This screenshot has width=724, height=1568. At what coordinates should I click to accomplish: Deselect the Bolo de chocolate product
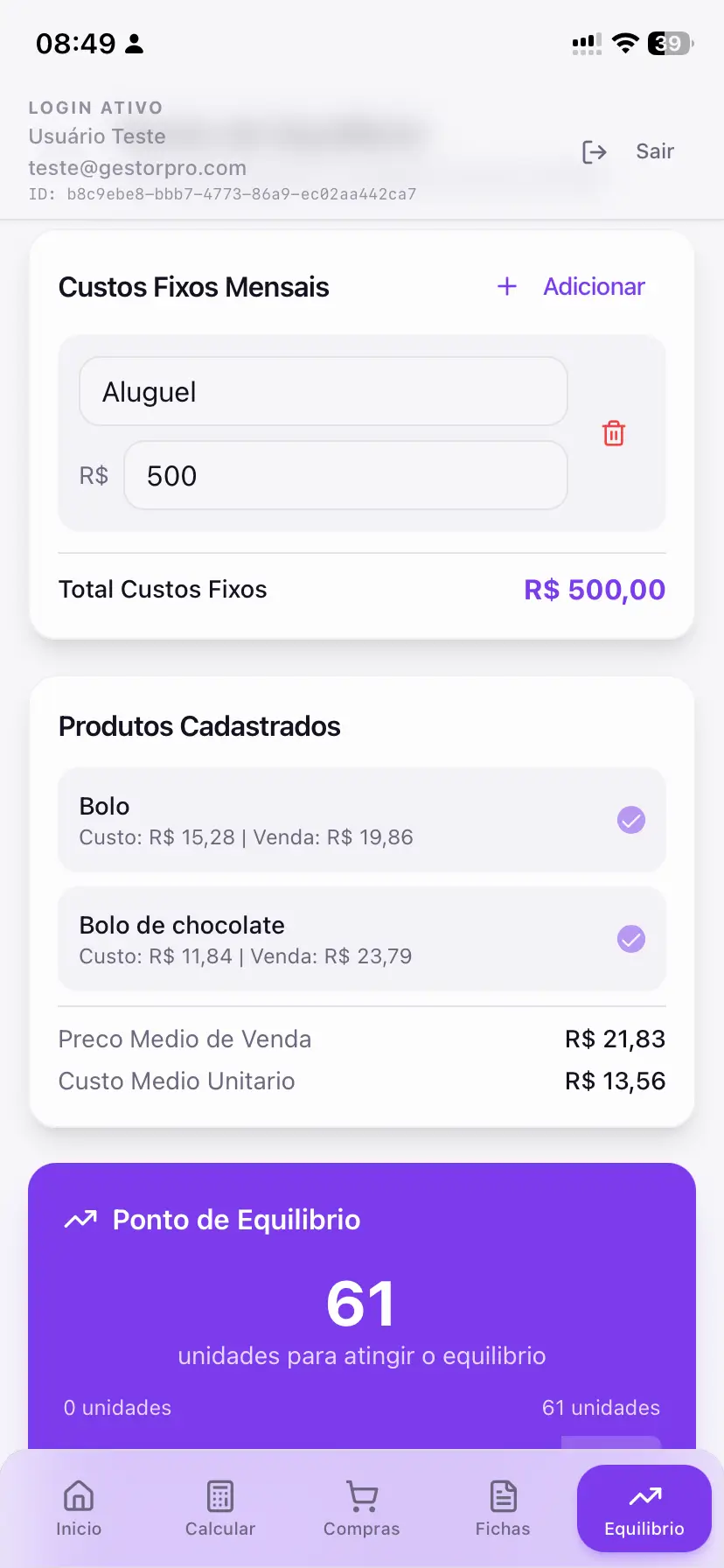pos(630,939)
